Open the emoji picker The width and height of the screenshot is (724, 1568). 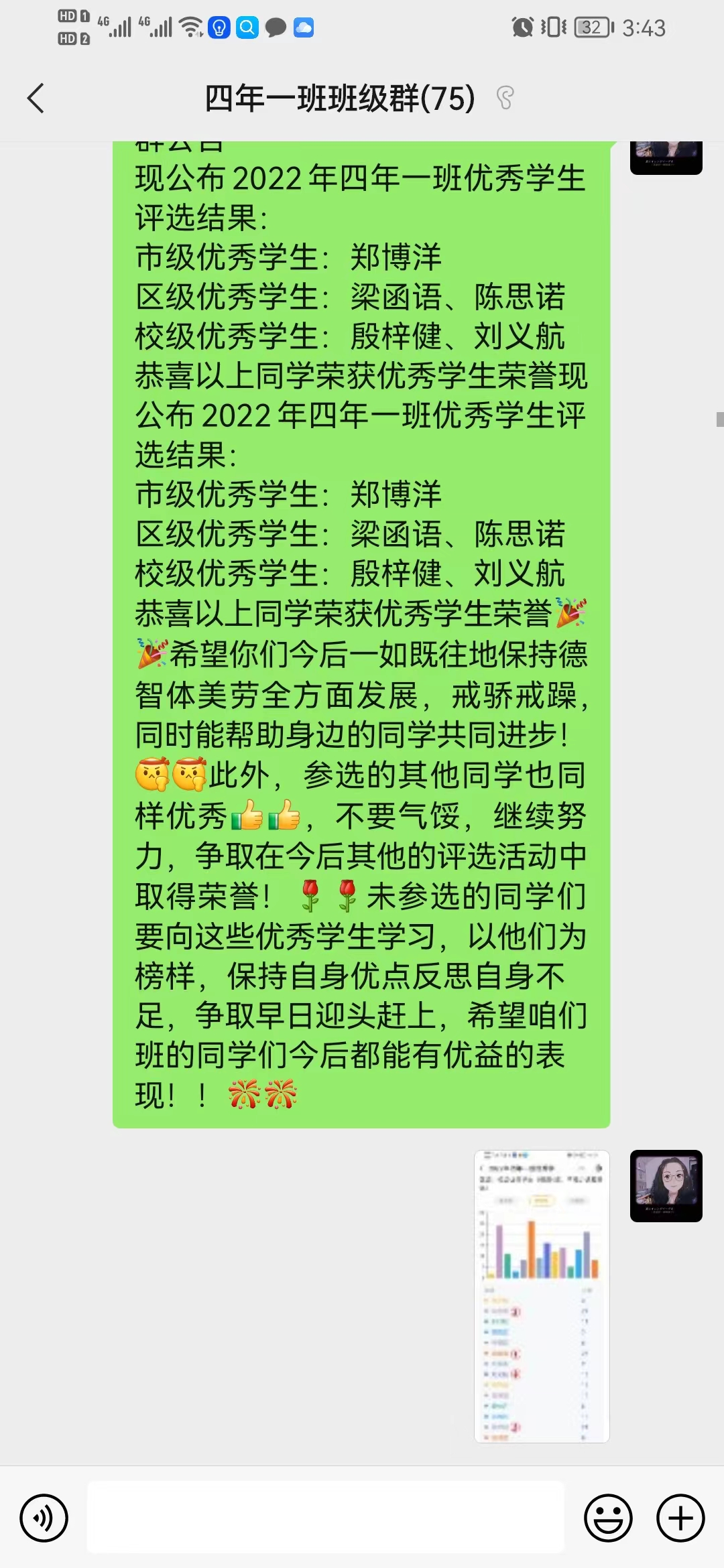pyautogui.click(x=608, y=1518)
